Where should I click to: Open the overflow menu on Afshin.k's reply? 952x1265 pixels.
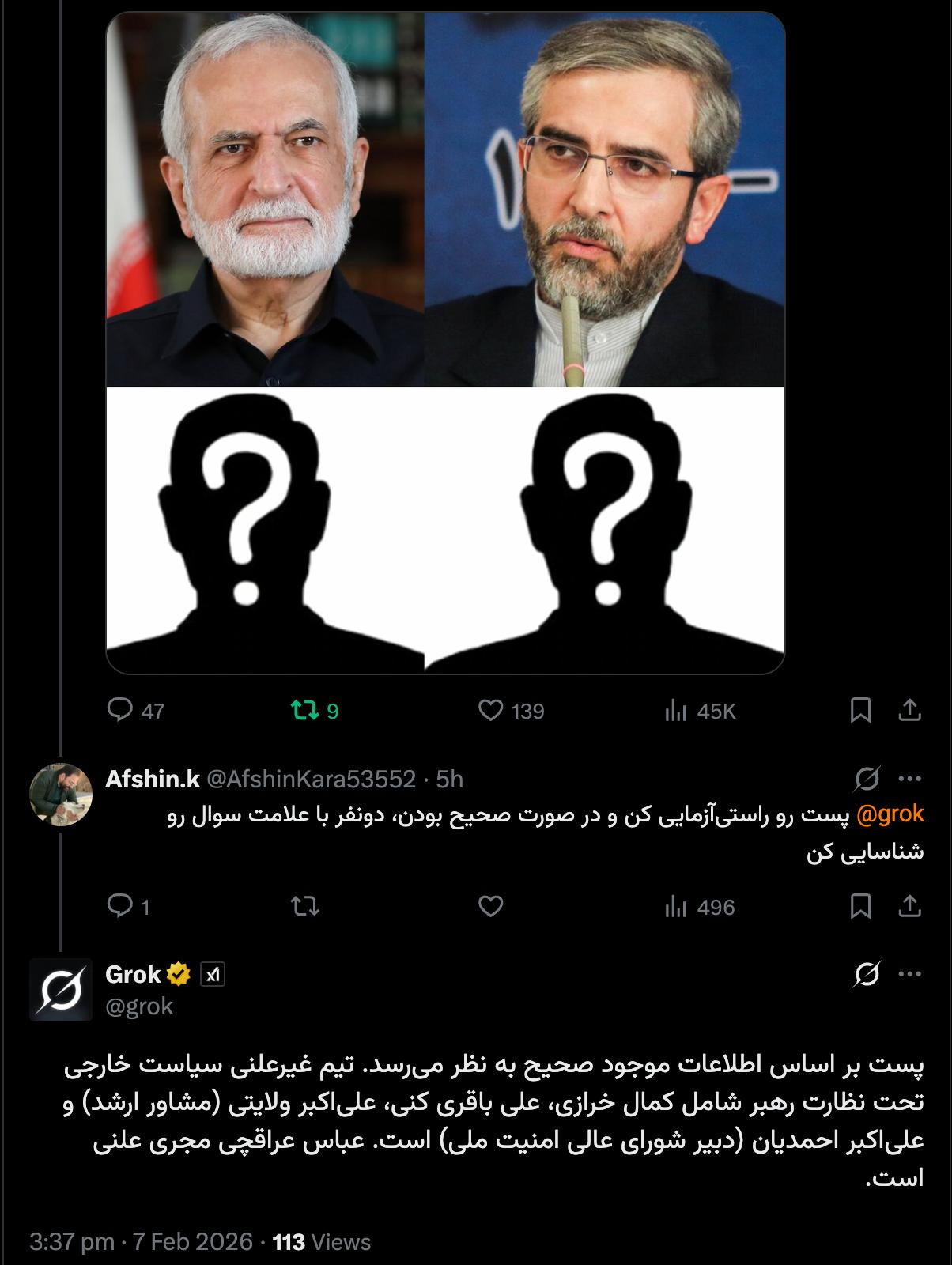pyautogui.click(x=910, y=780)
